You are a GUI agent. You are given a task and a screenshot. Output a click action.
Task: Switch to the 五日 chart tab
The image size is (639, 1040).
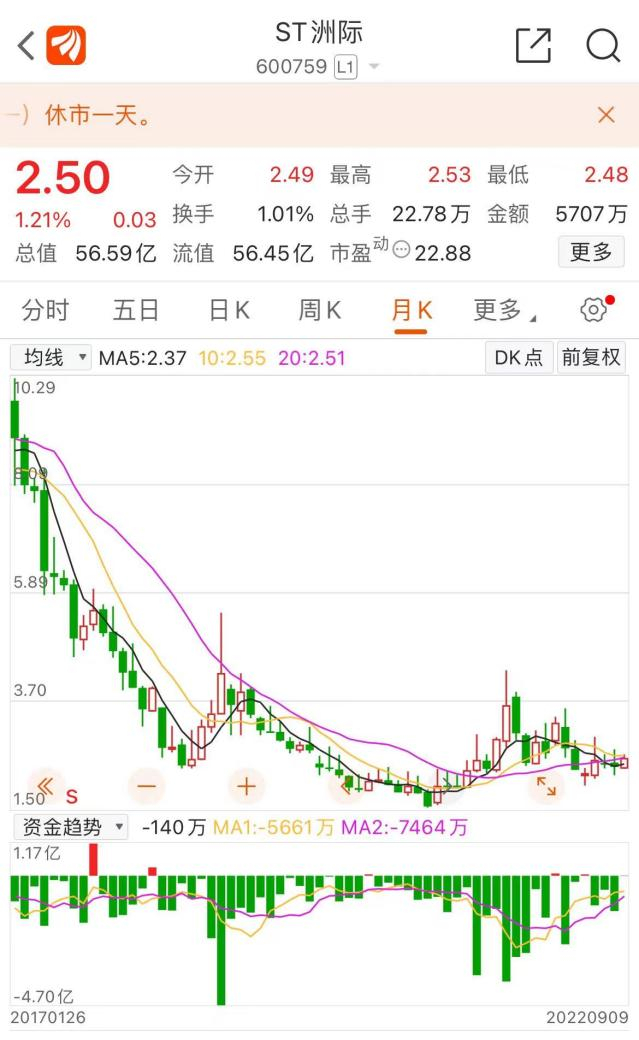click(x=136, y=311)
